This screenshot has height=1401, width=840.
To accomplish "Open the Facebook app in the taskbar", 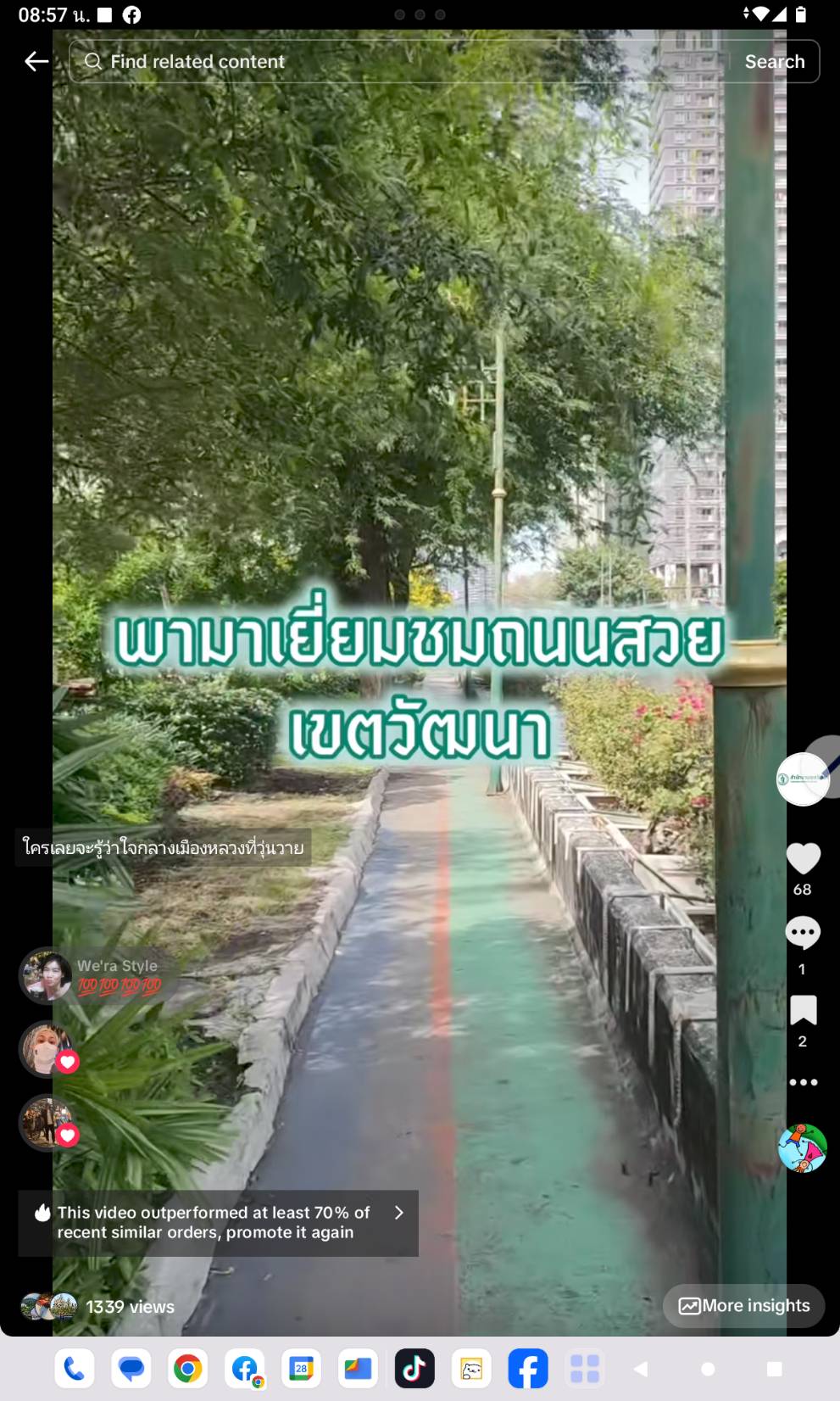I will (527, 1369).
